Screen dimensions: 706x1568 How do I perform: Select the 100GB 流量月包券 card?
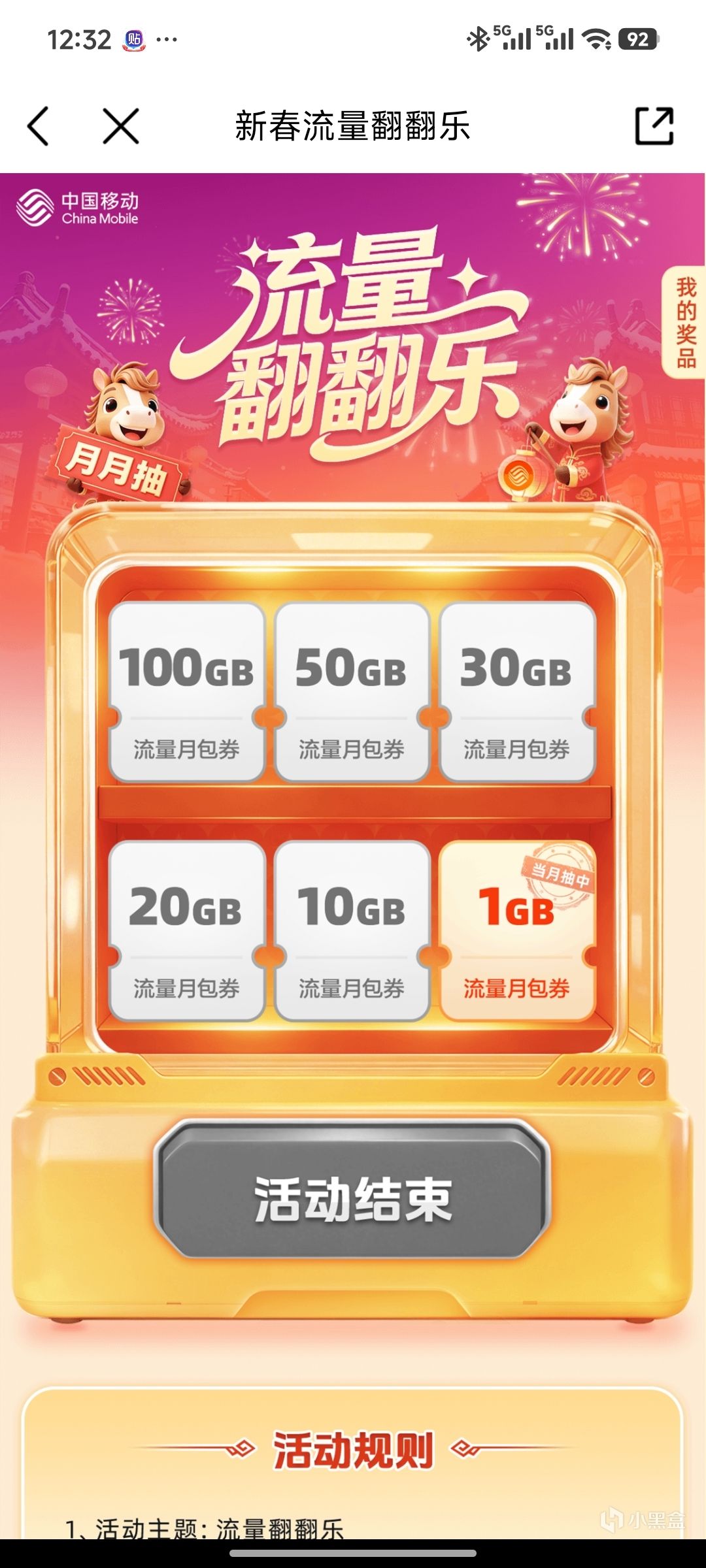pos(187,693)
